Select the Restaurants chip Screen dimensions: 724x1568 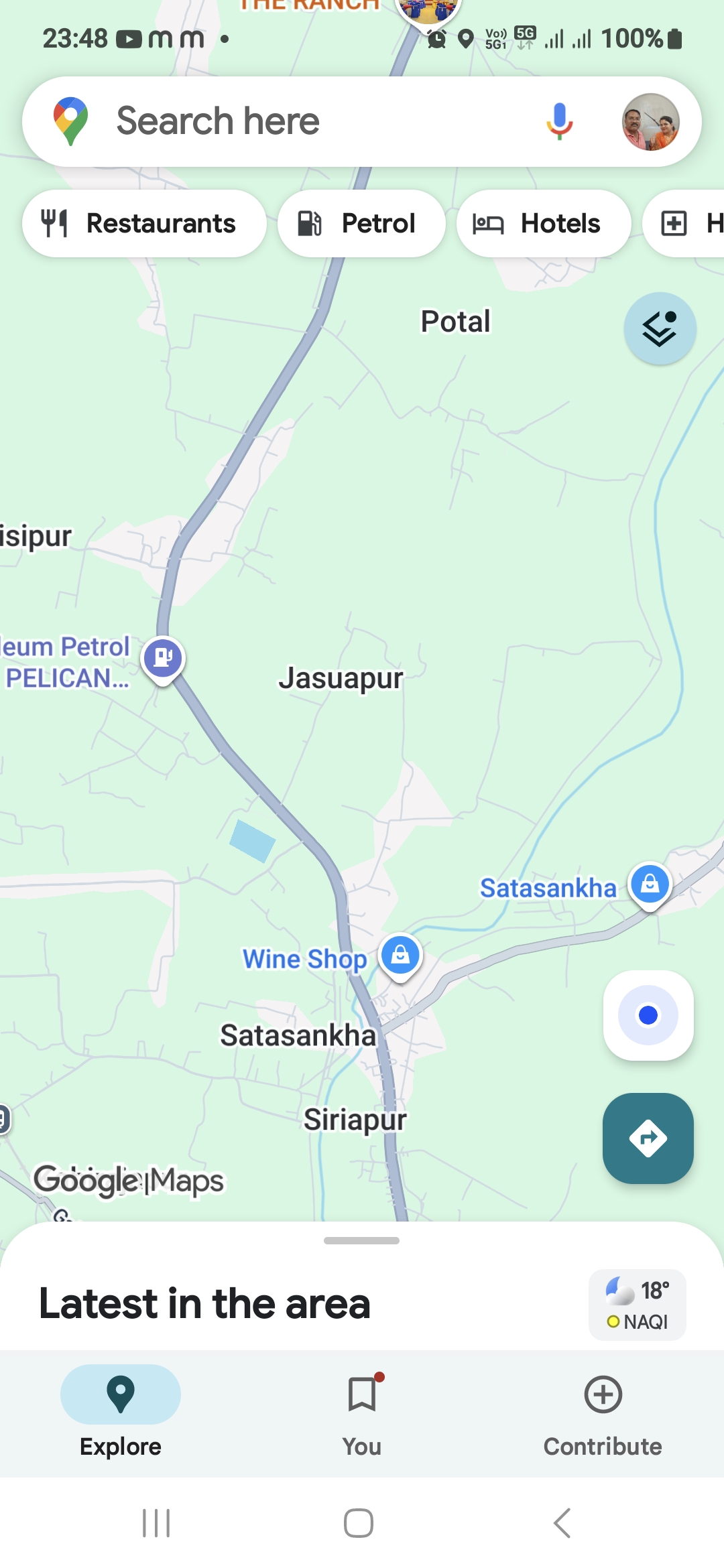(144, 223)
